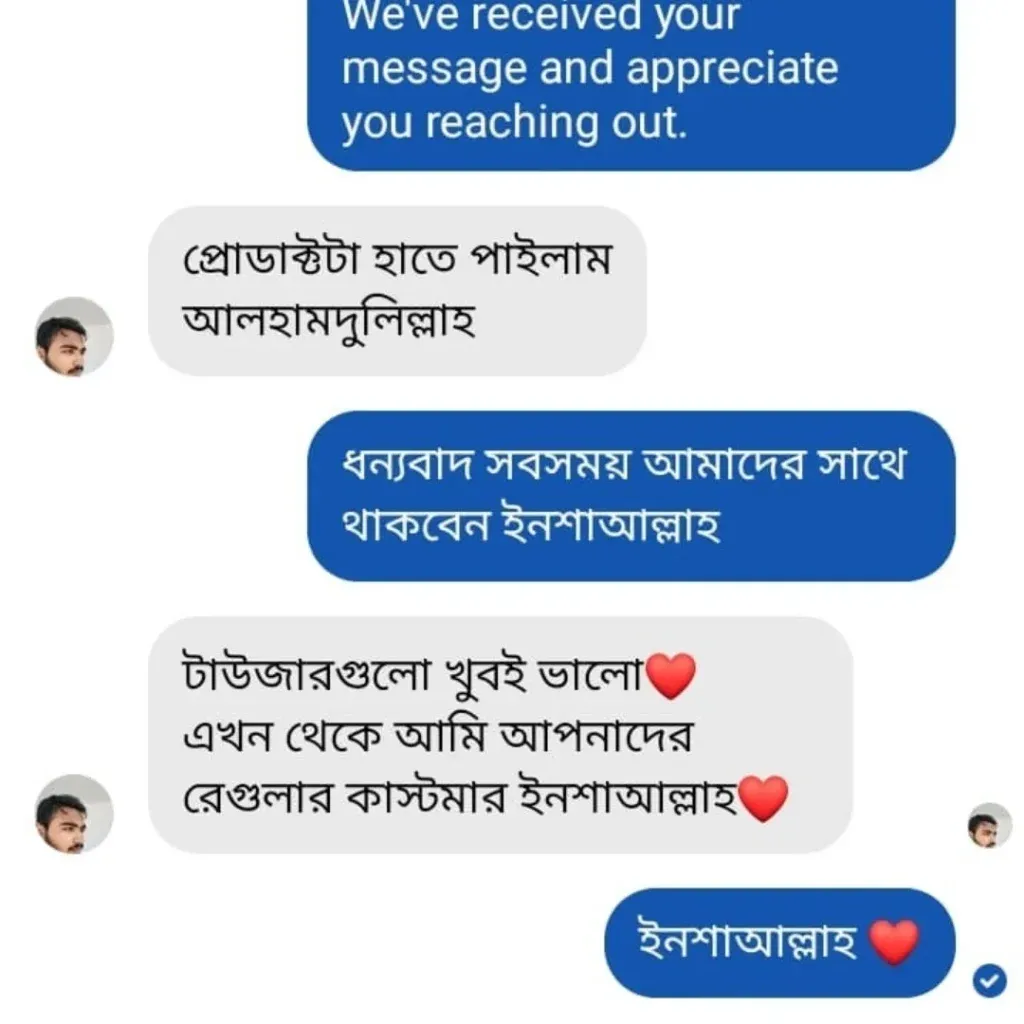
Task: Open sender's profile photo beside আলহামদুলিল্লাহ message
Action: point(74,337)
